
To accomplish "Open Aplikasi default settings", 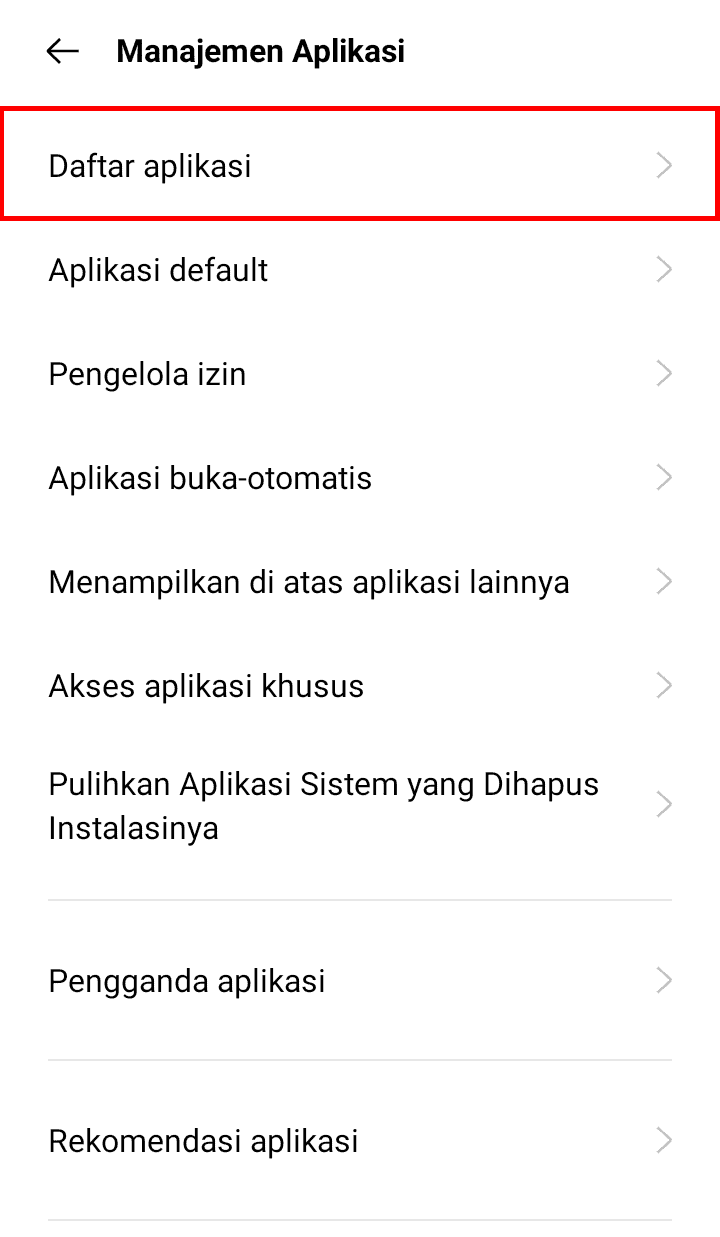I will [360, 270].
